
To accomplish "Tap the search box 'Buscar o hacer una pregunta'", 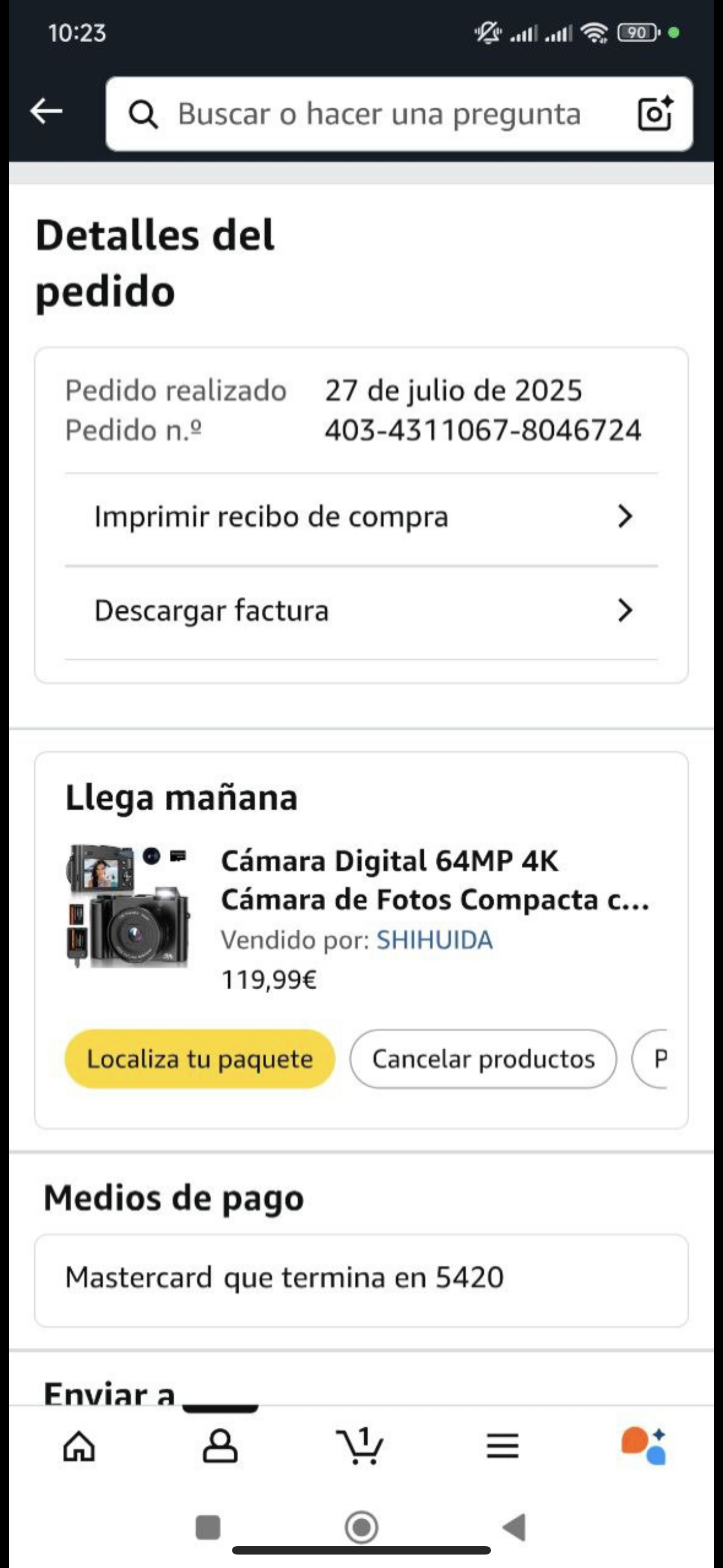I will [x=377, y=114].
